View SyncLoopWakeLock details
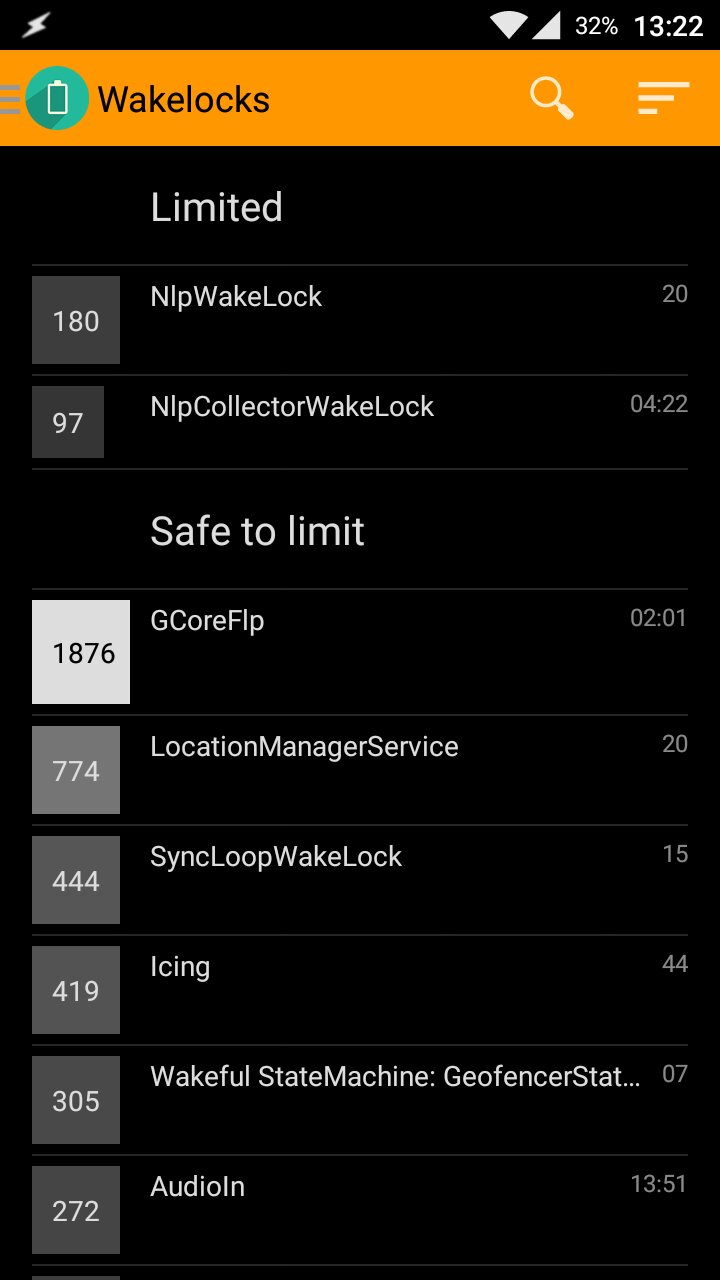720x1280 pixels. pyautogui.click(x=360, y=880)
